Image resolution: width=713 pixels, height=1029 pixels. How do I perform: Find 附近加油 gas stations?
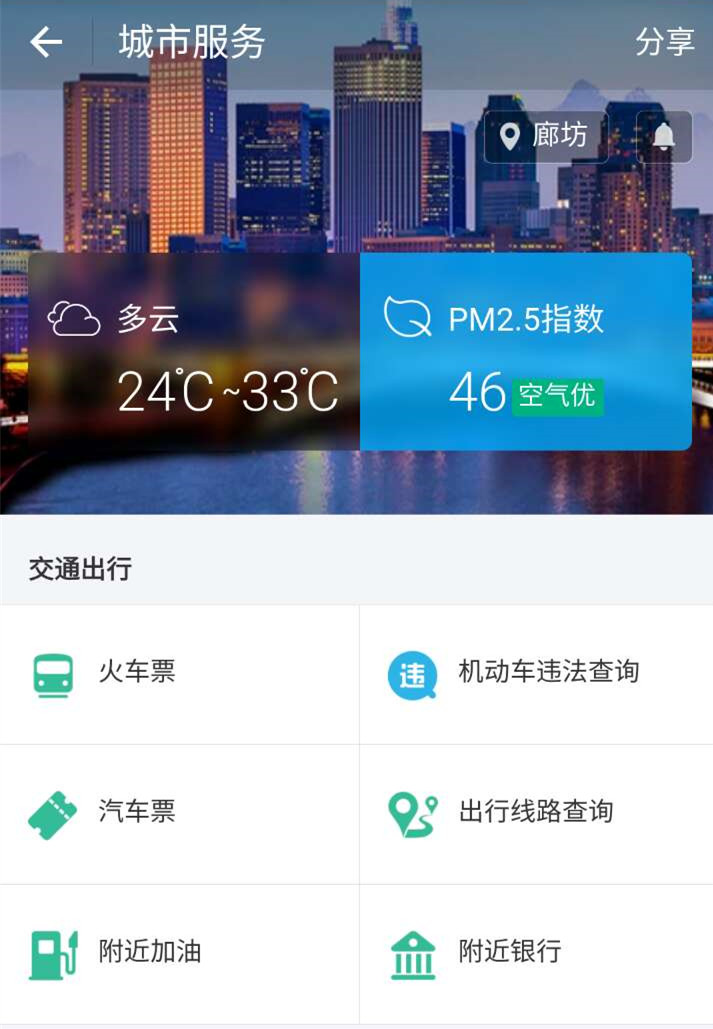[179, 954]
